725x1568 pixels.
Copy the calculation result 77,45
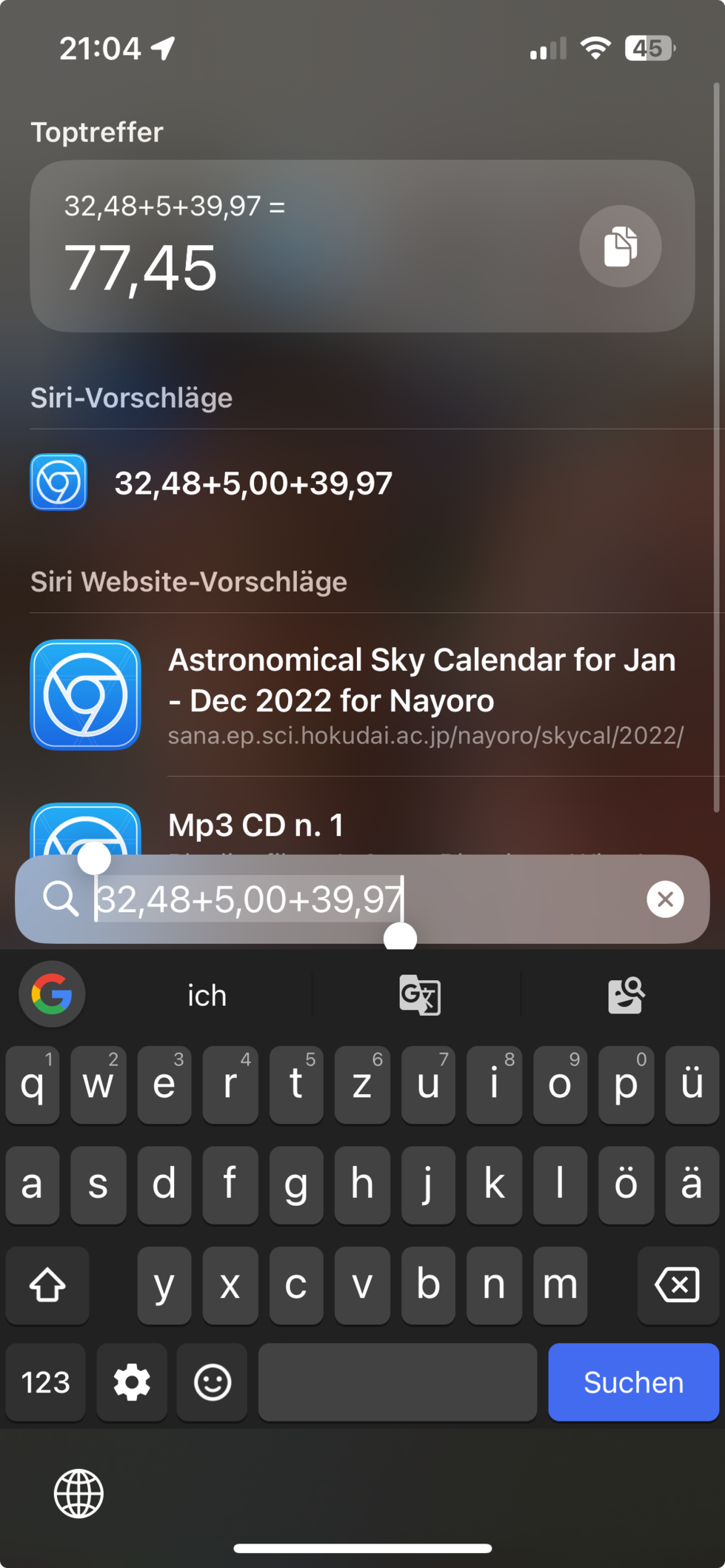point(620,246)
